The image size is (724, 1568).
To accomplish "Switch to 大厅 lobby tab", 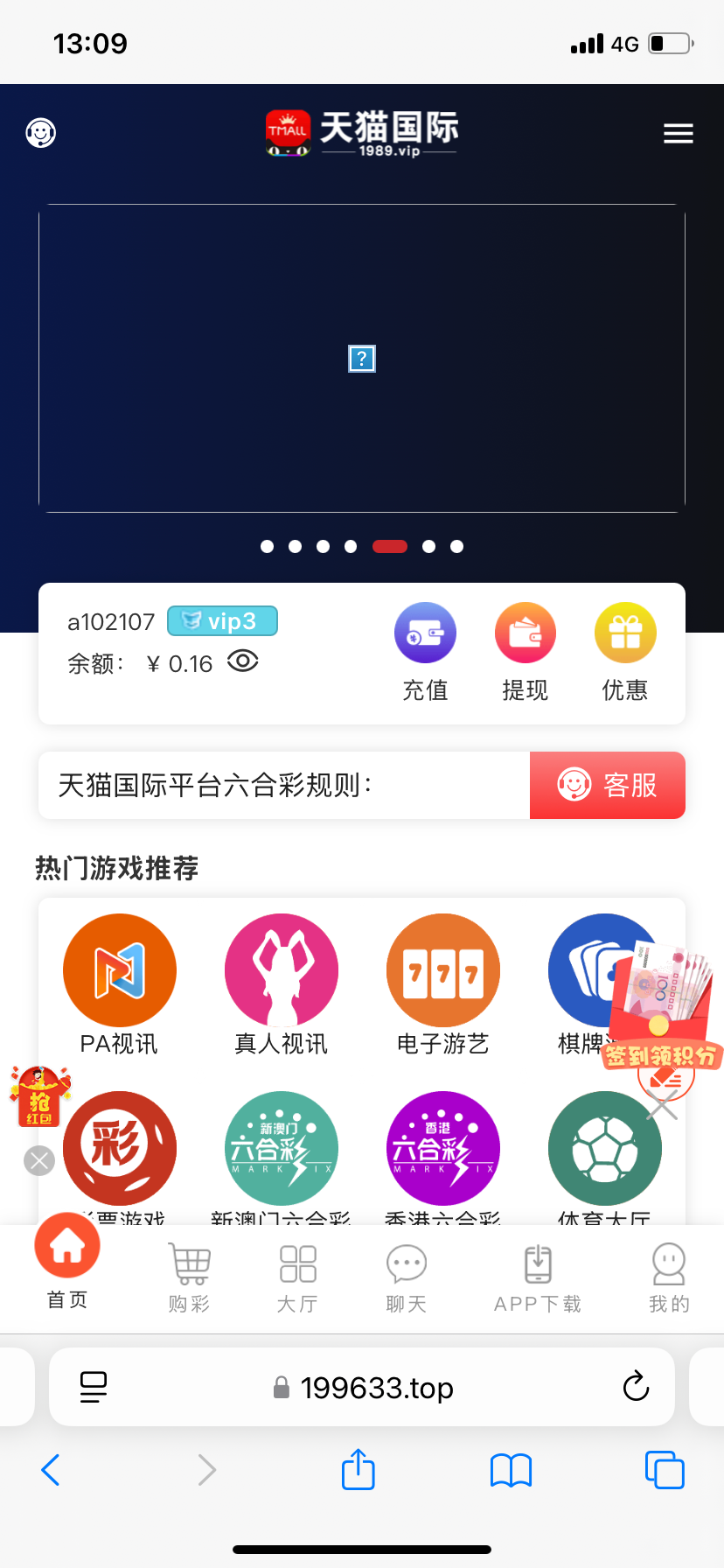I will (297, 1277).
